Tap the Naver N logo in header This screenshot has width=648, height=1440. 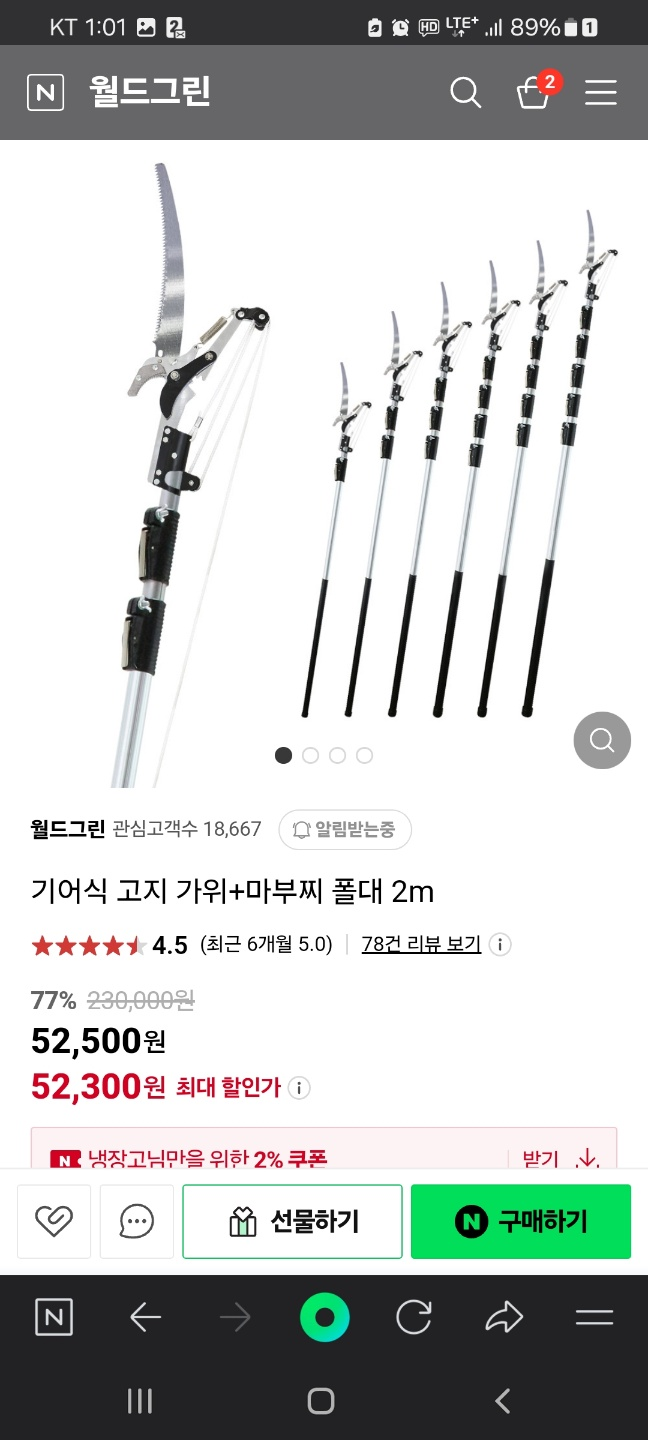45,93
